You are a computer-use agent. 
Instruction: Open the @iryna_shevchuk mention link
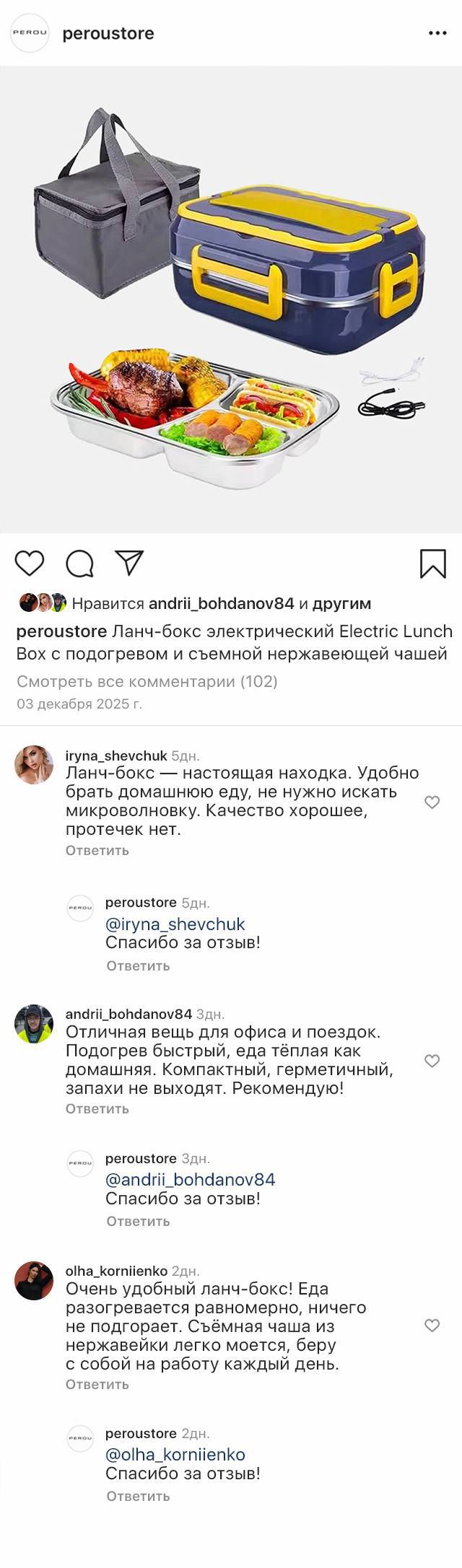[175, 924]
